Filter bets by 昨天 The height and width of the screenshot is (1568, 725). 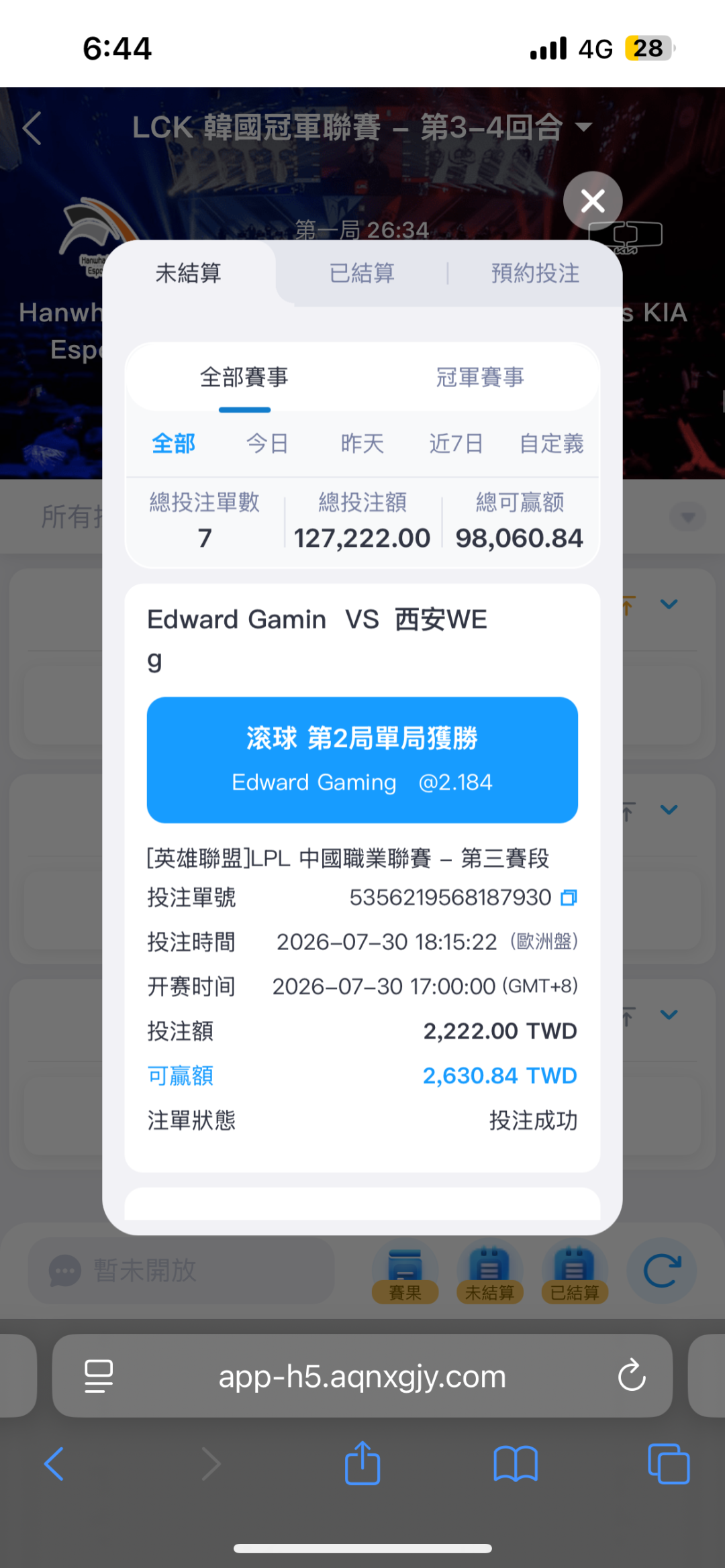362,443
